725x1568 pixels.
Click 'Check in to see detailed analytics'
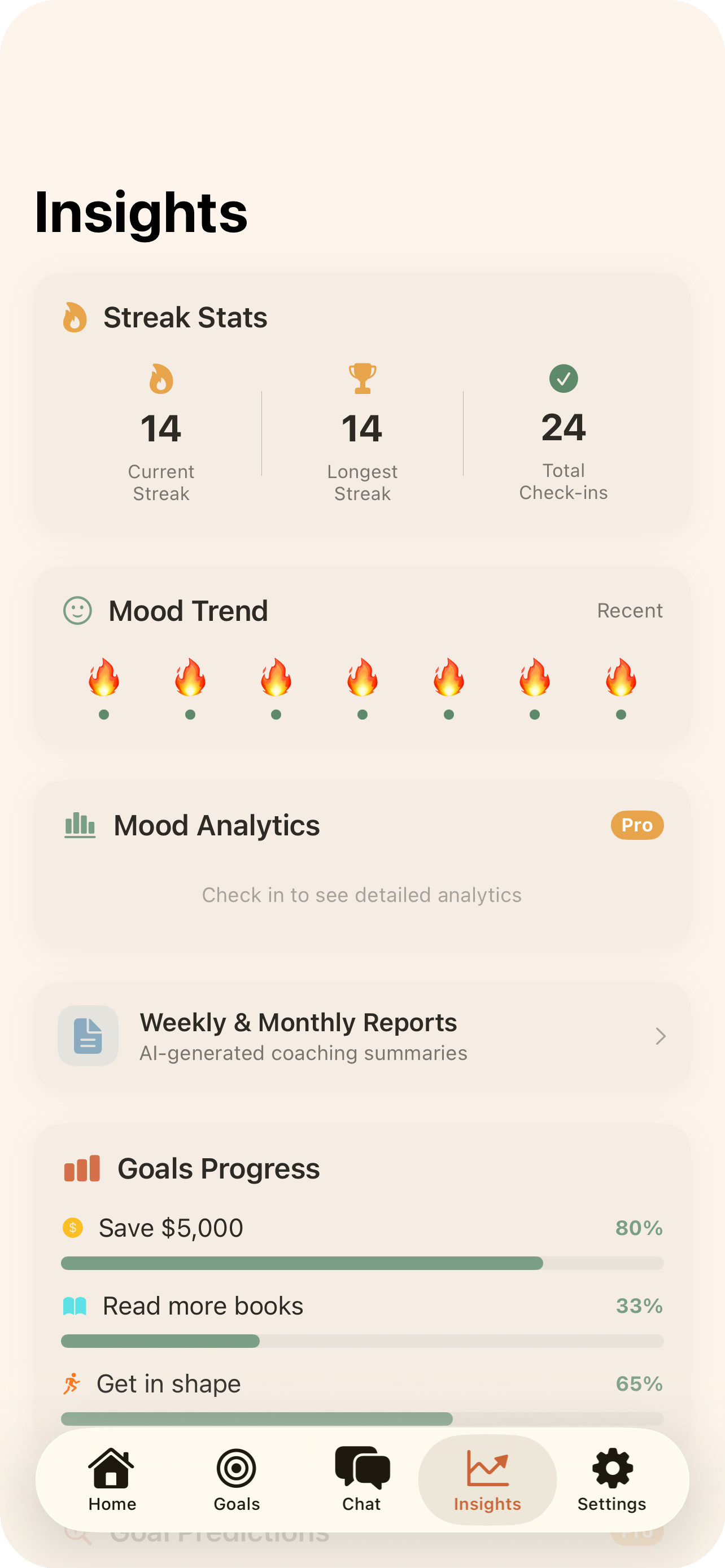pyautogui.click(x=361, y=895)
